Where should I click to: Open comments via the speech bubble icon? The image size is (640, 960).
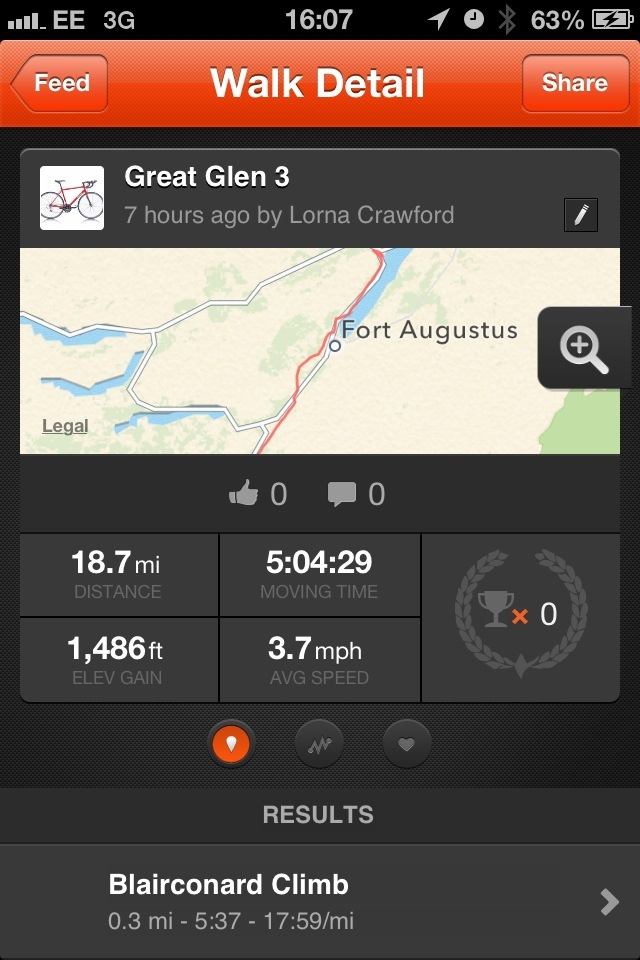342,493
